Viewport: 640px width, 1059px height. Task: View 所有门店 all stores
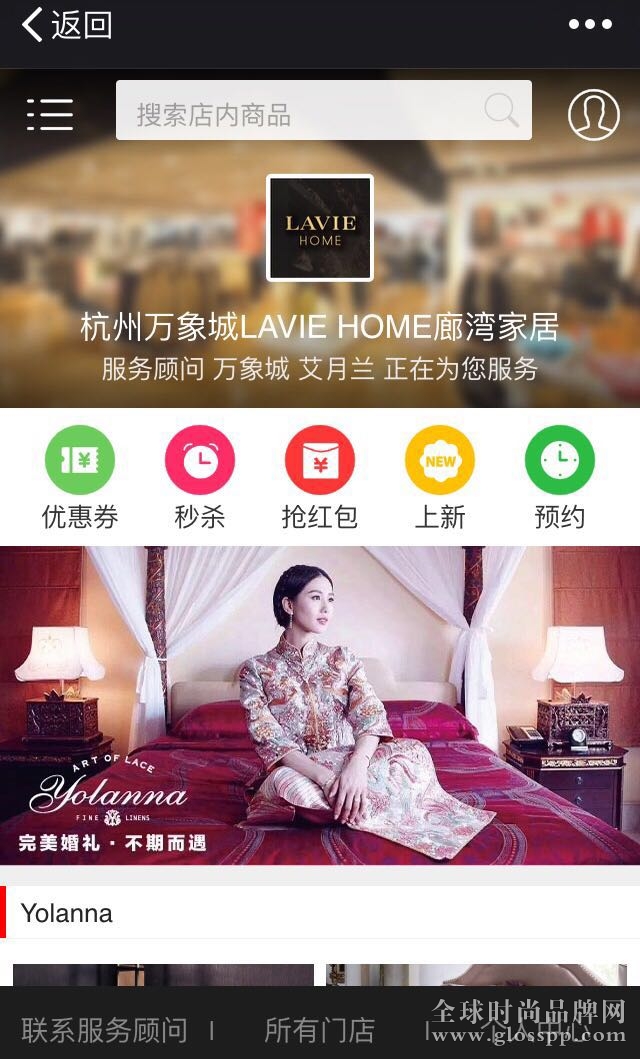point(319,1029)
